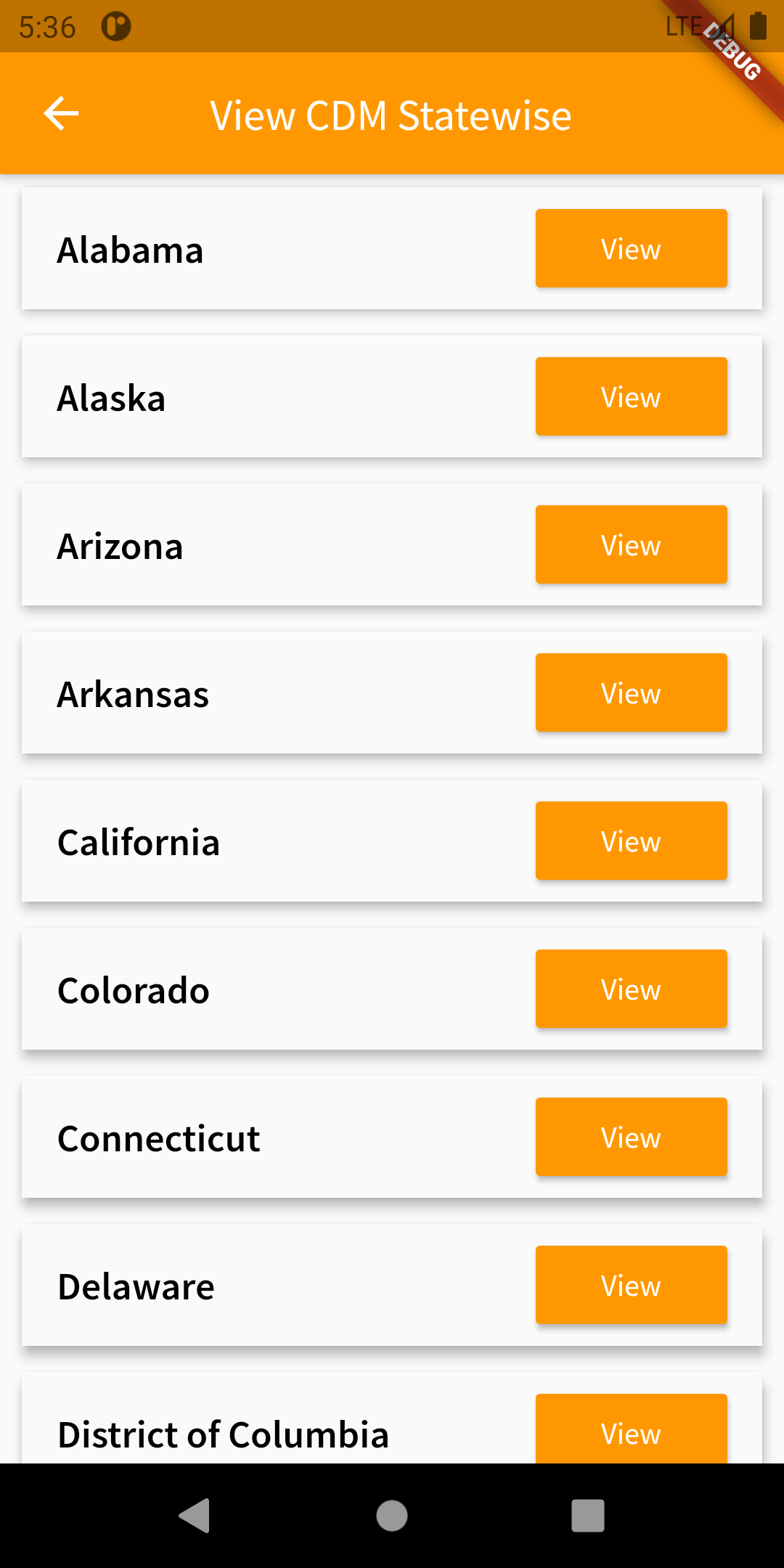Open View for District of Columbia

(x=631, y=1430)
